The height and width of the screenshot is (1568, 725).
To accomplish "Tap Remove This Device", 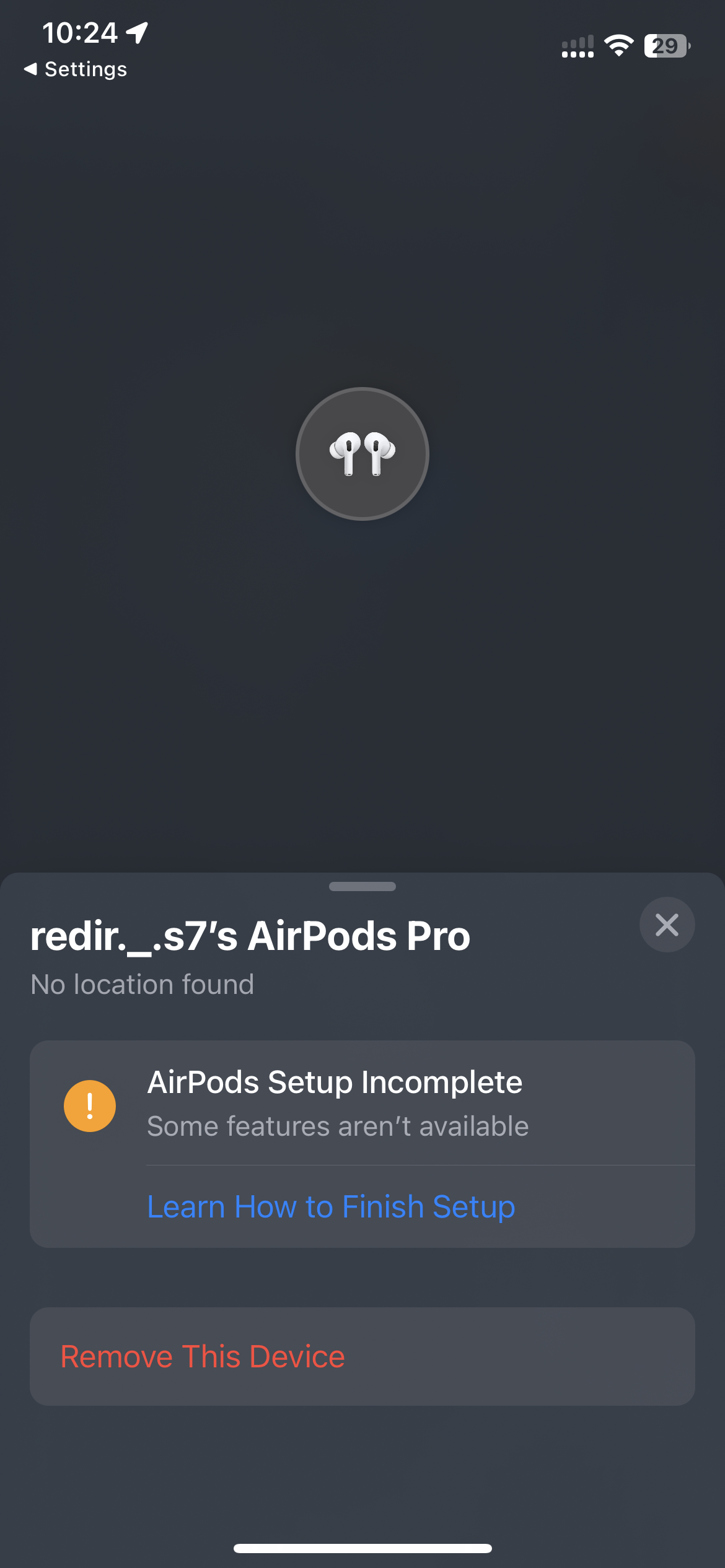I will click(203, 1356).
